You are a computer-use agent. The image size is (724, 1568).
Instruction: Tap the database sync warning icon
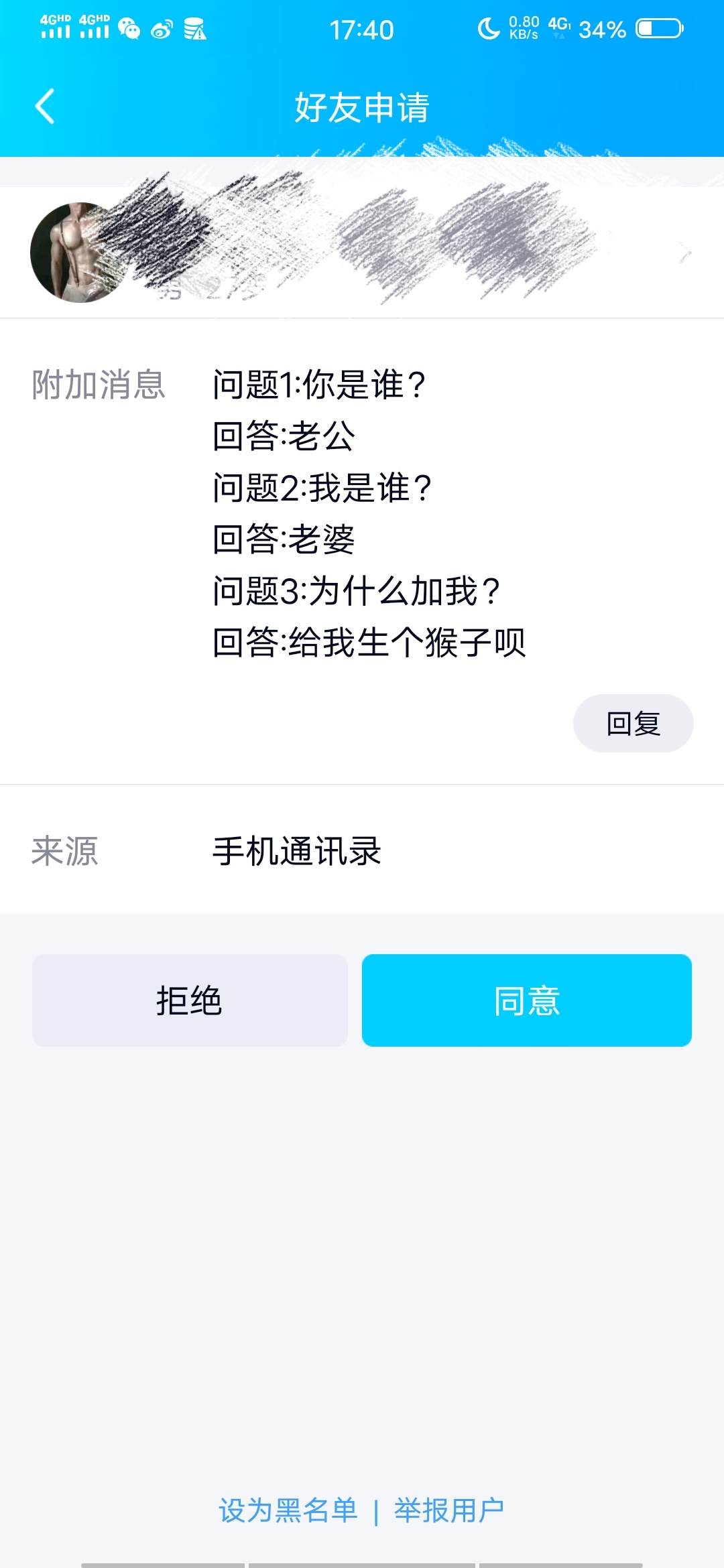(x=195, y=29)
